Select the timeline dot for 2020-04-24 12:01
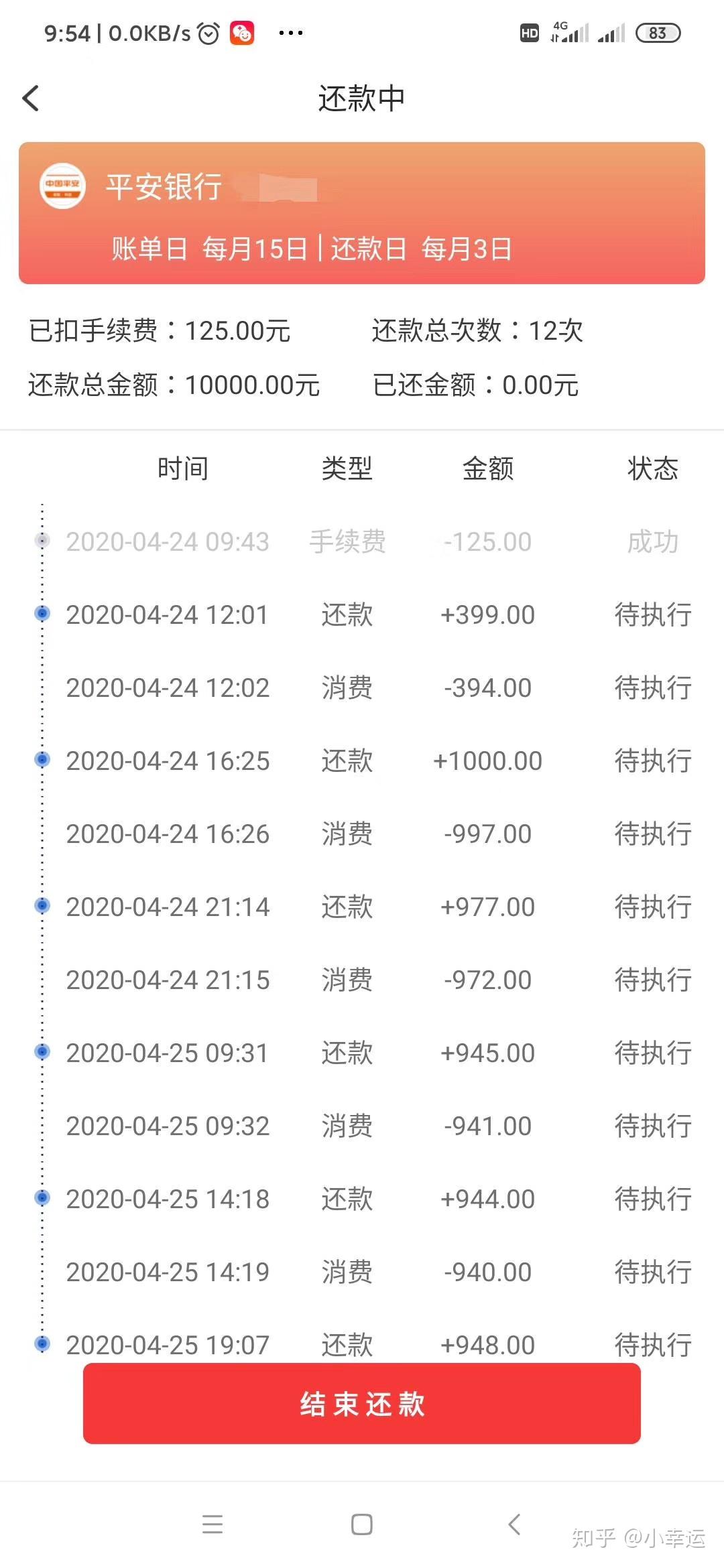This screenshot has height=1568, width=724. [43, 614]
